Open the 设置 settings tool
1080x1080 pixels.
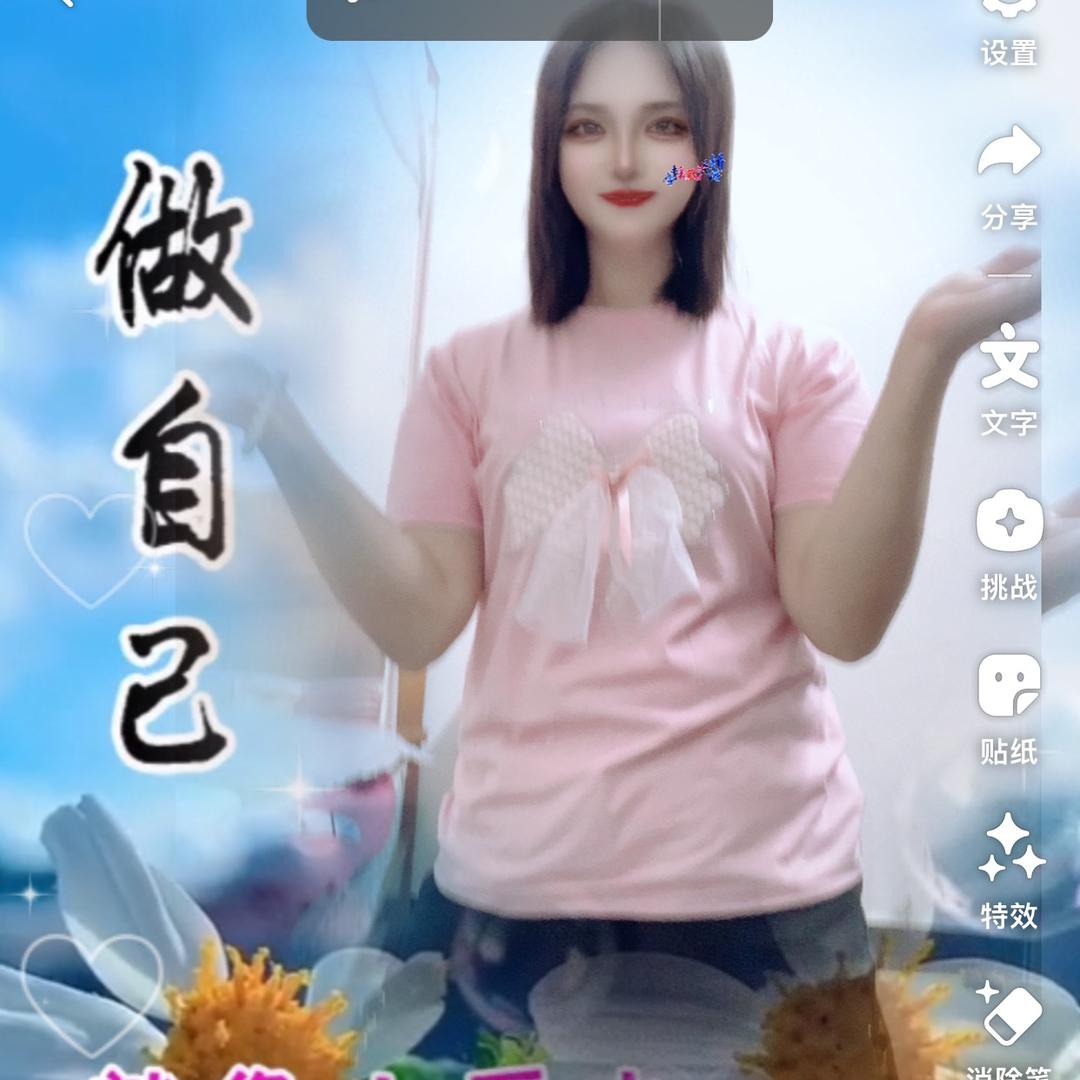(1009, 30)
